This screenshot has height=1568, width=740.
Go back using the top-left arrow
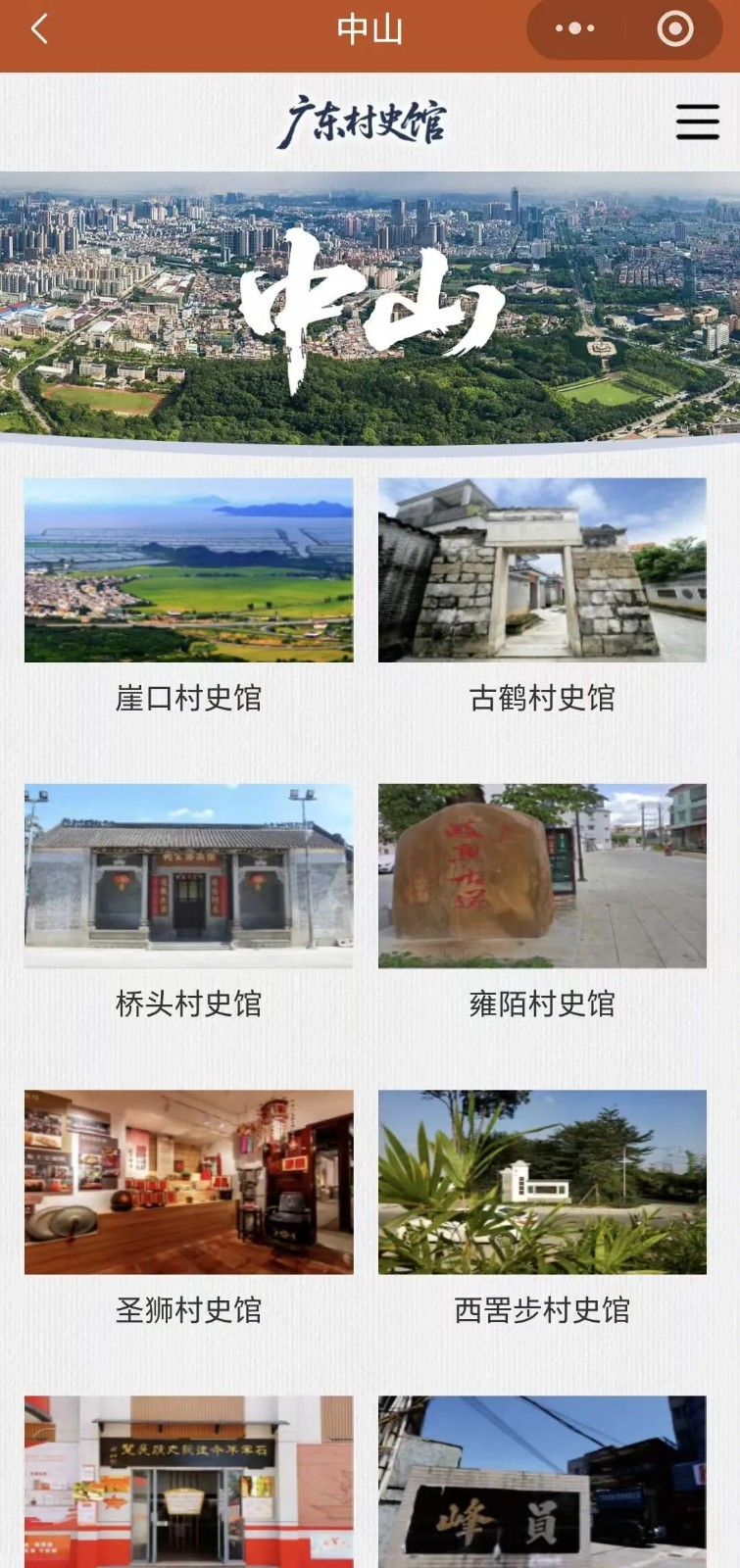pyautogui.click(x=39, y=29)
